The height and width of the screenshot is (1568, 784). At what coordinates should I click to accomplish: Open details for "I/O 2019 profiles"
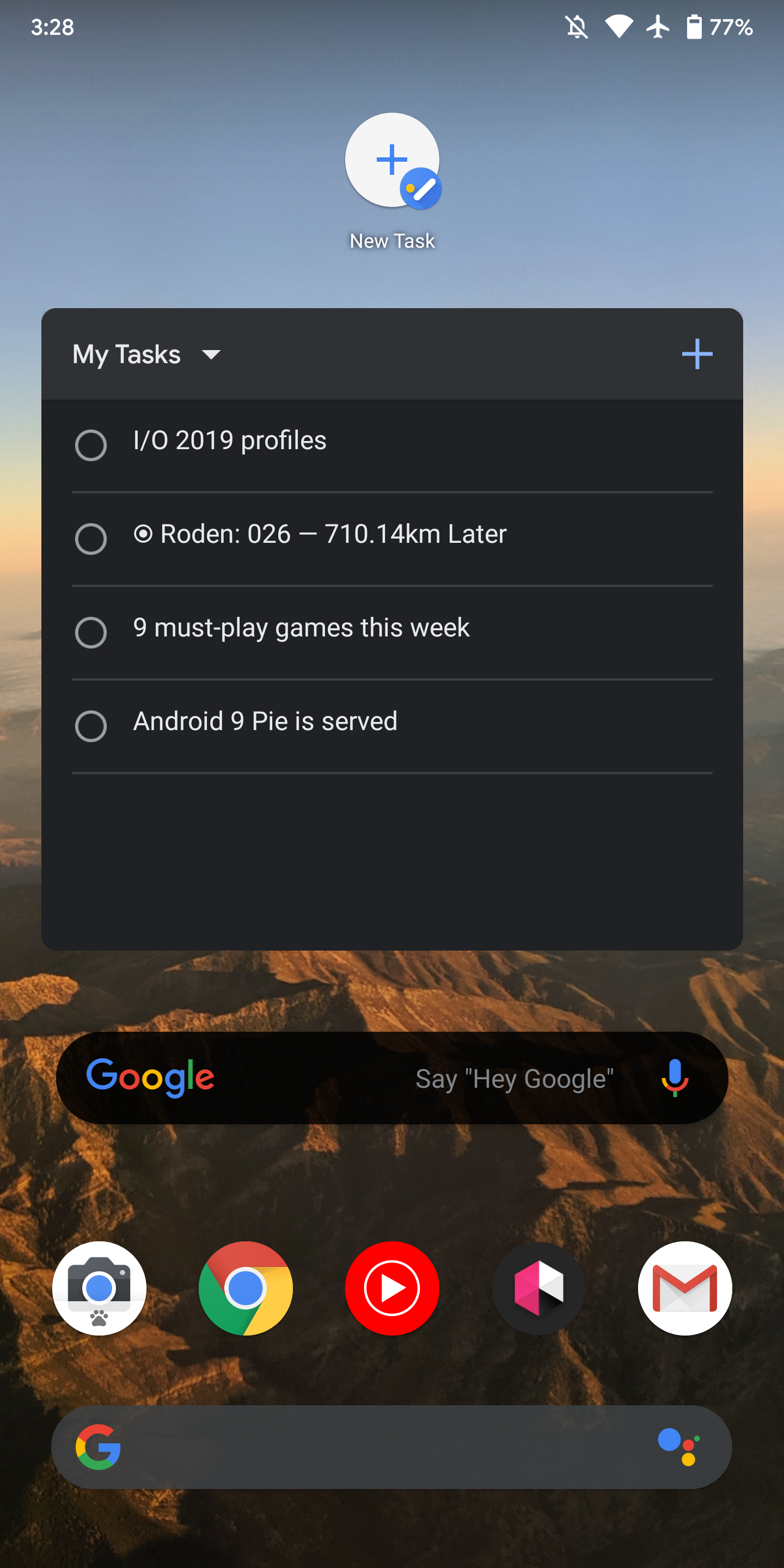pyautogui.click(x=229, y=440)
